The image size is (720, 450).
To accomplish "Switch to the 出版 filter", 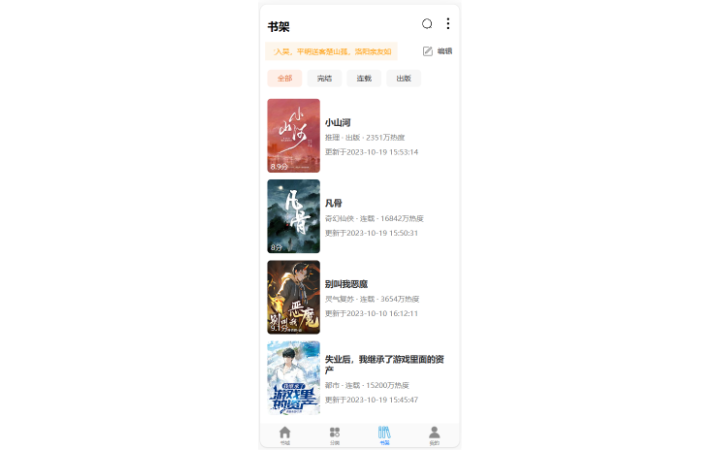I will pyautogui.click(x=403, y=78).
